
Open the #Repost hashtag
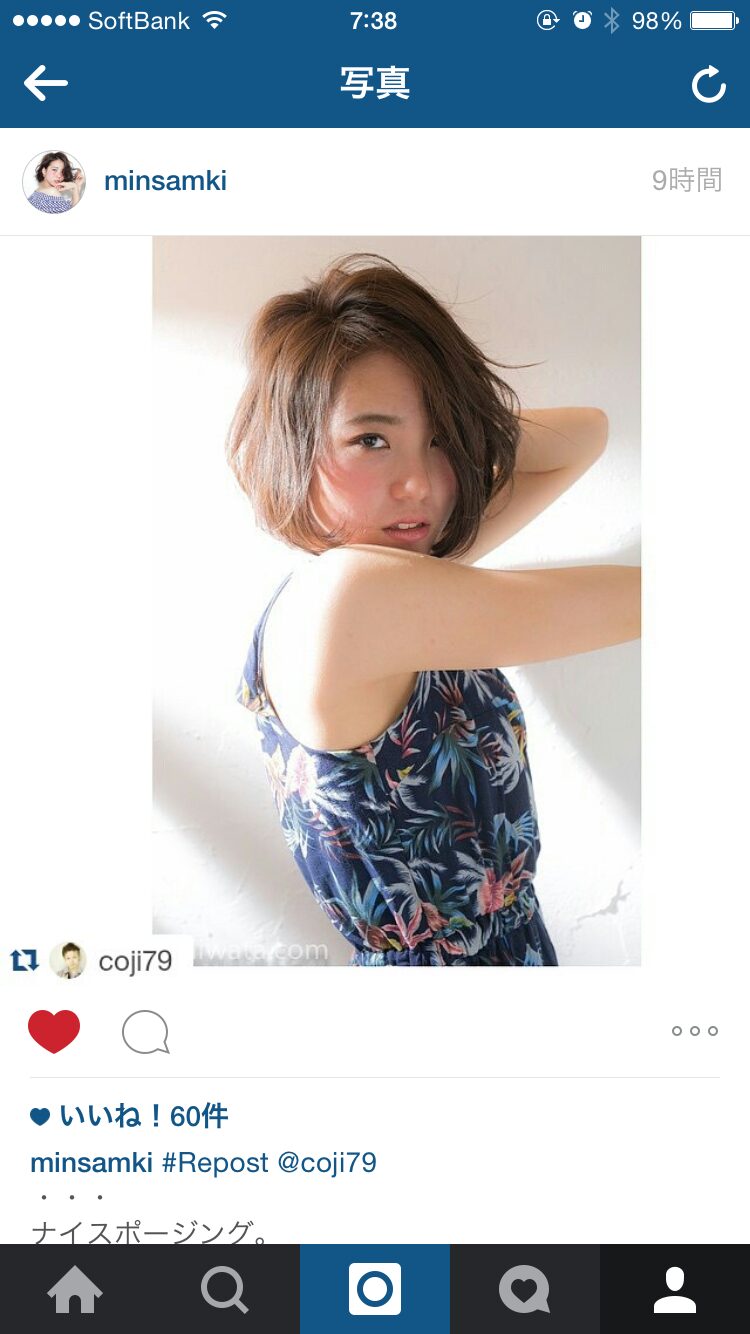(215, 1163)
